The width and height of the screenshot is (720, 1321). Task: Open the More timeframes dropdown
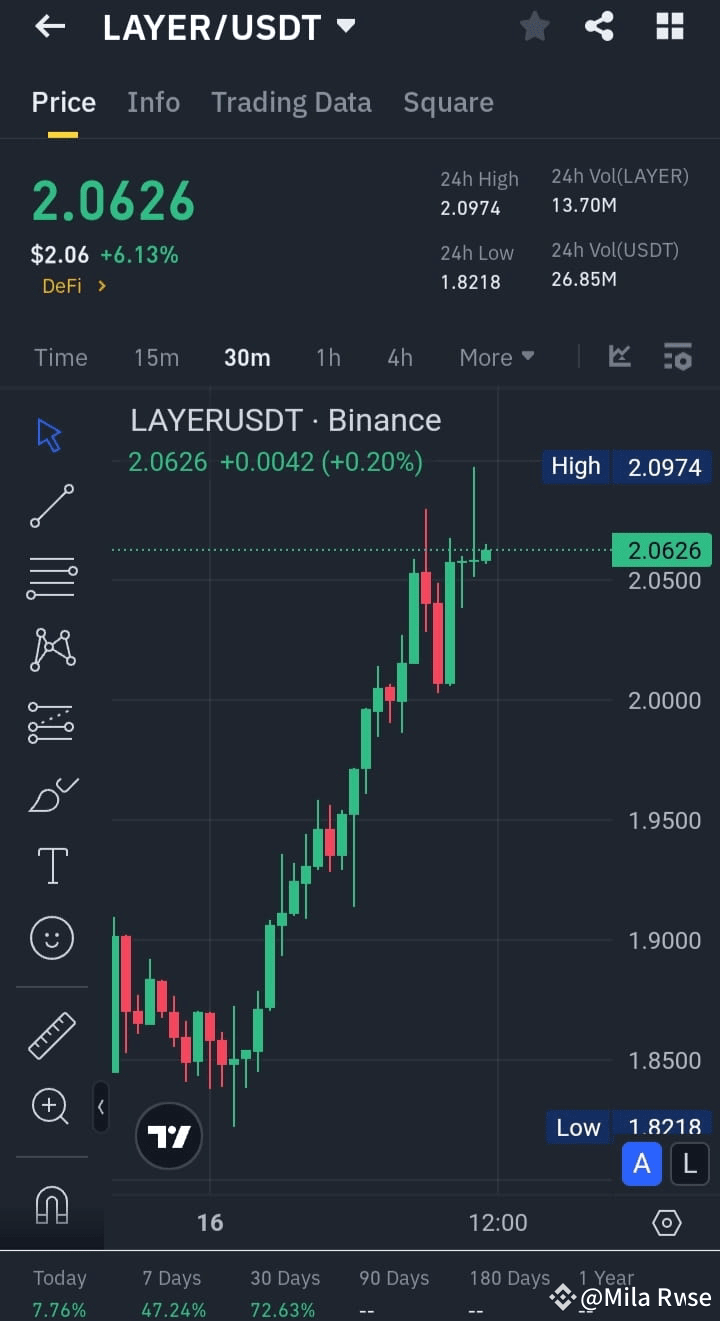pos(496,357)
